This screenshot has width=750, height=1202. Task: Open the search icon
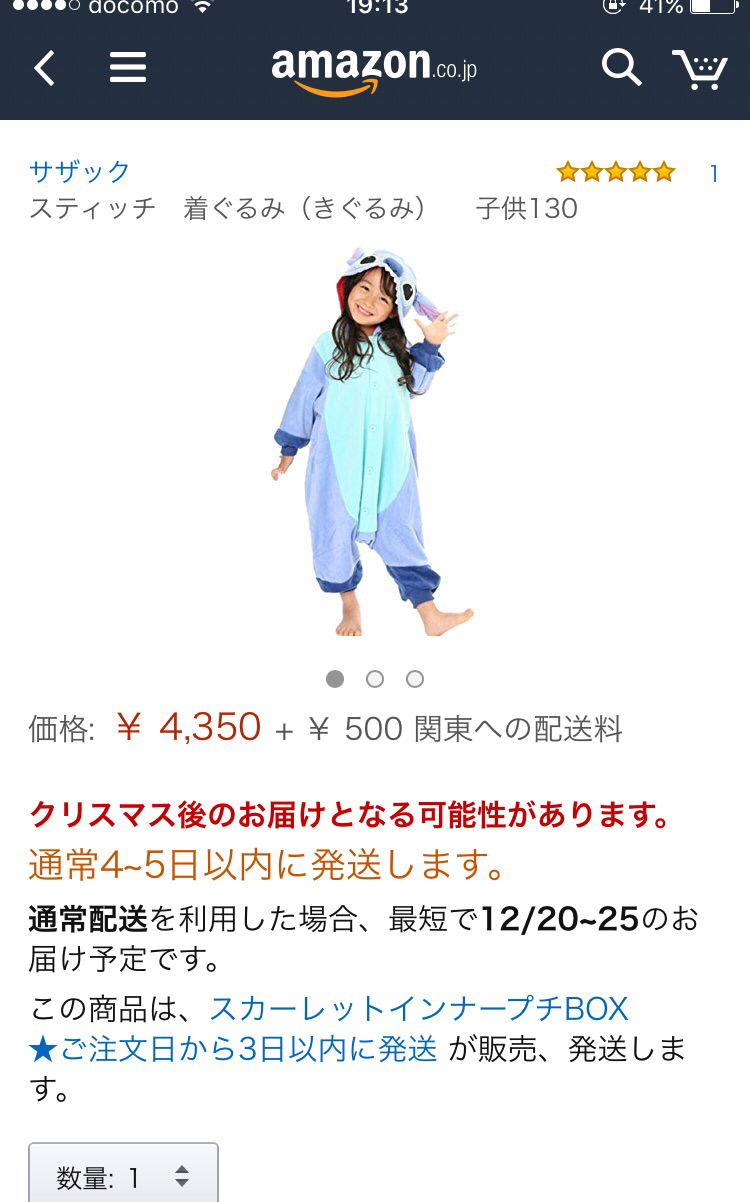pyautogui.click(x=620, y=68)
